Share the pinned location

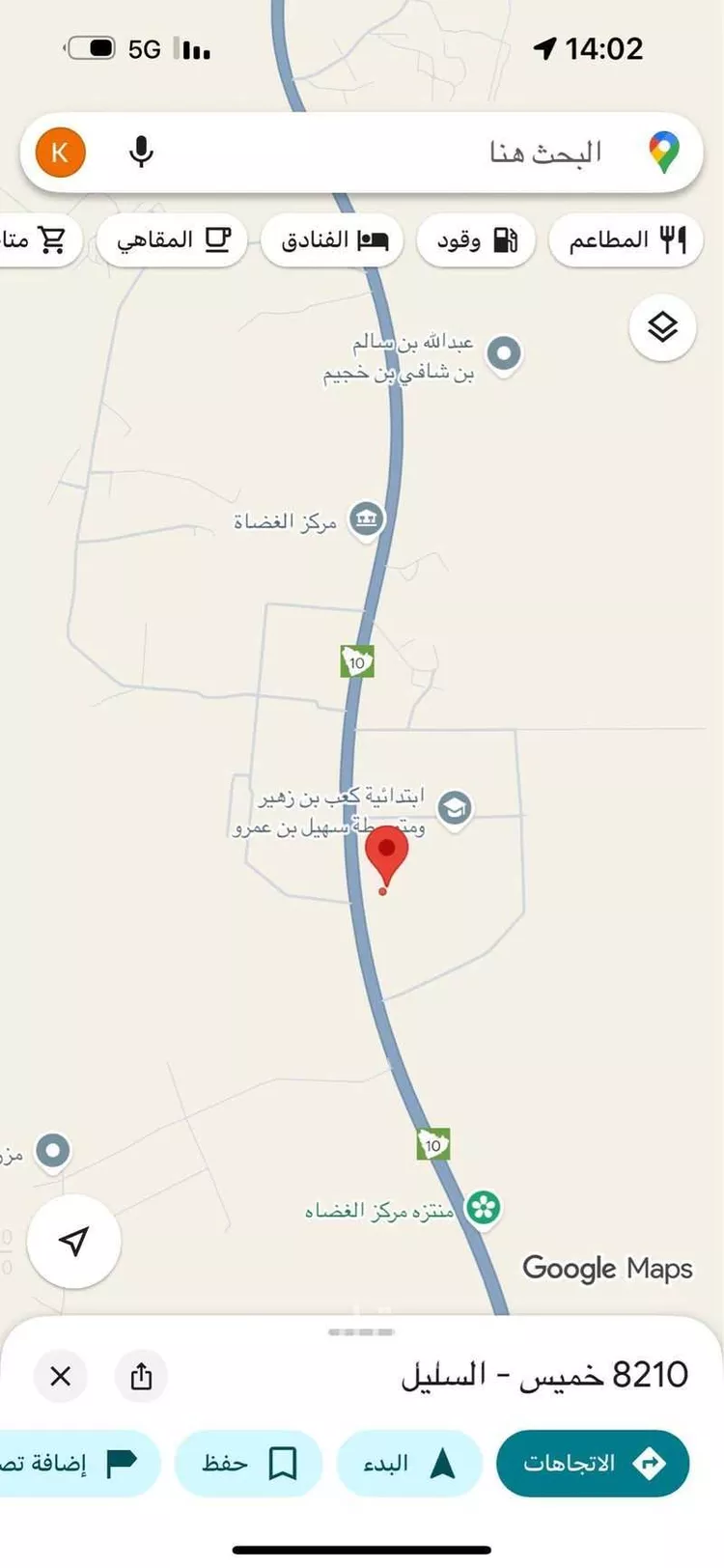141,1375
